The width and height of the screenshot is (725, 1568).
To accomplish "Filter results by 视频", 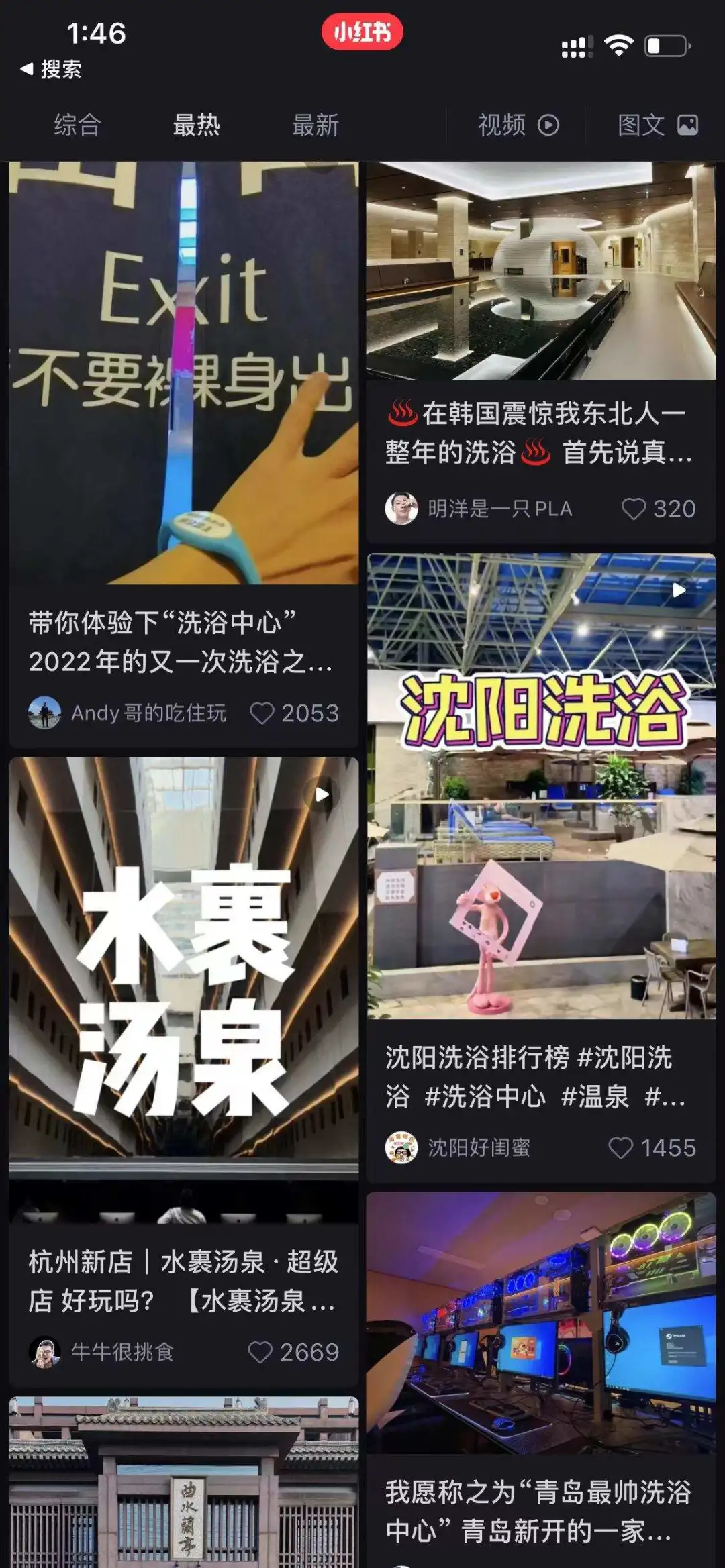I will pos(518,125).
